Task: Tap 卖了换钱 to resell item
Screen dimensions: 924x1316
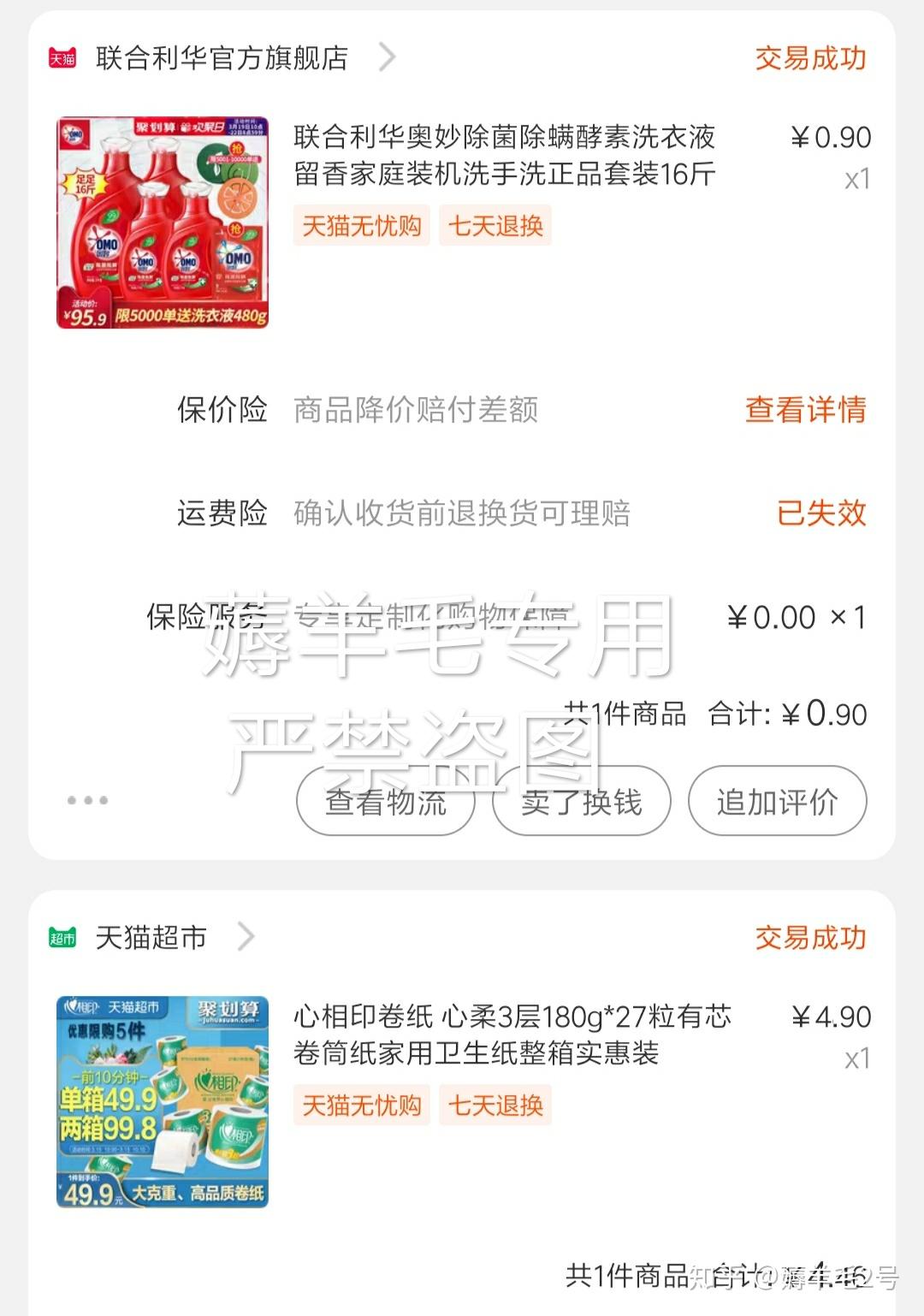Action: coord(582,802)
